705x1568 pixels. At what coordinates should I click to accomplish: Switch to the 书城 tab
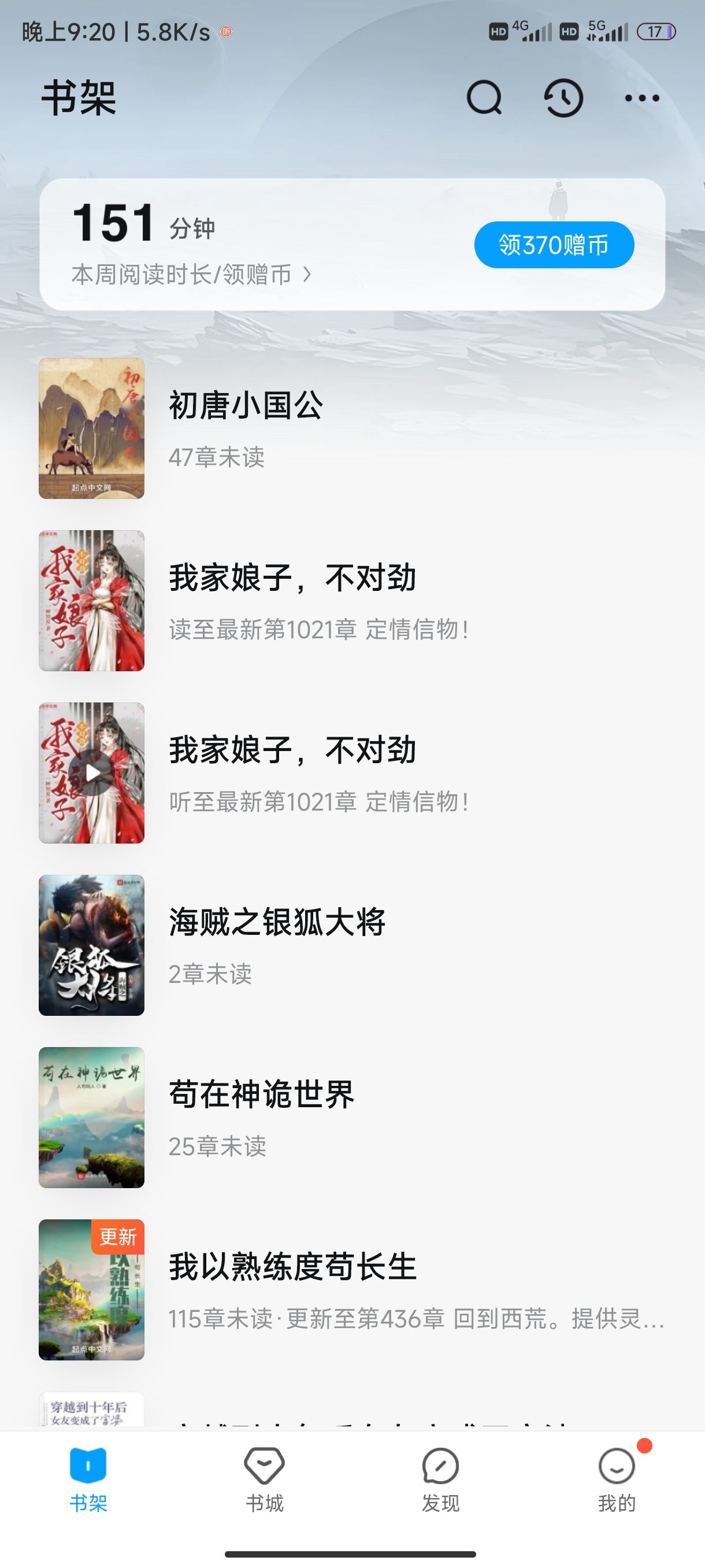(x=265, y=1480)
